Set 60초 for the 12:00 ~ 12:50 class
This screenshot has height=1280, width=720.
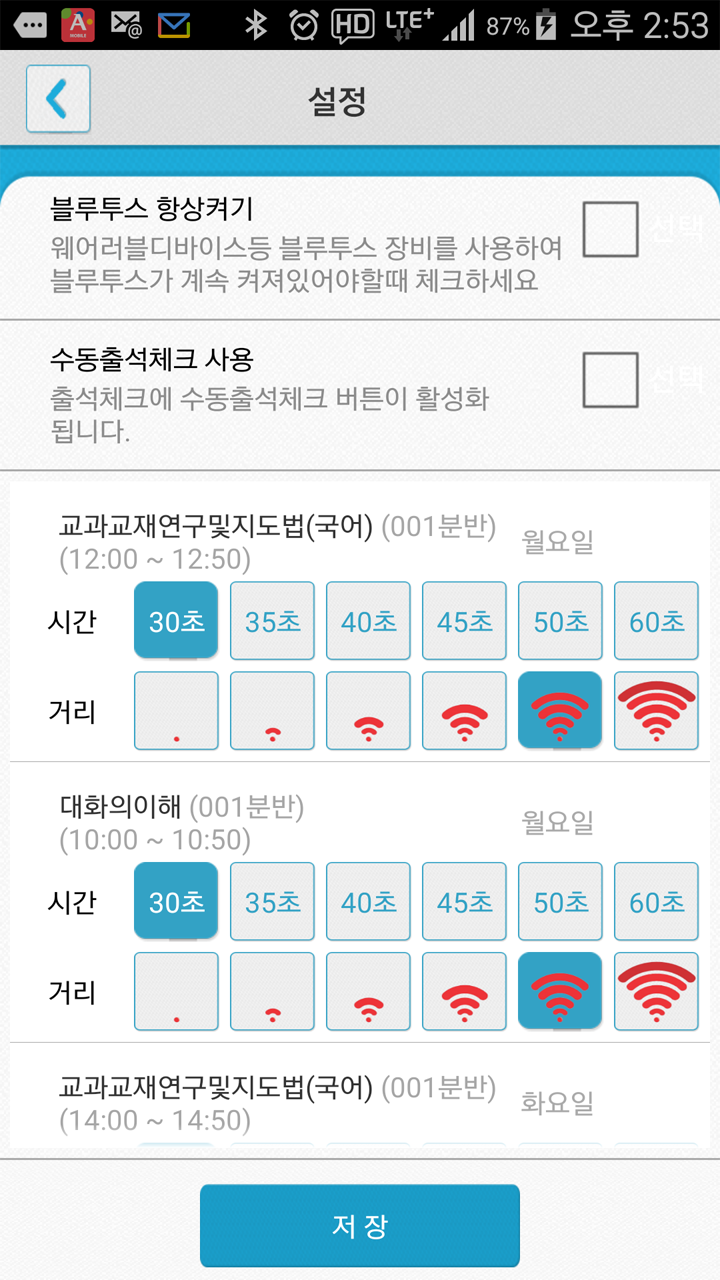(657, 621)
